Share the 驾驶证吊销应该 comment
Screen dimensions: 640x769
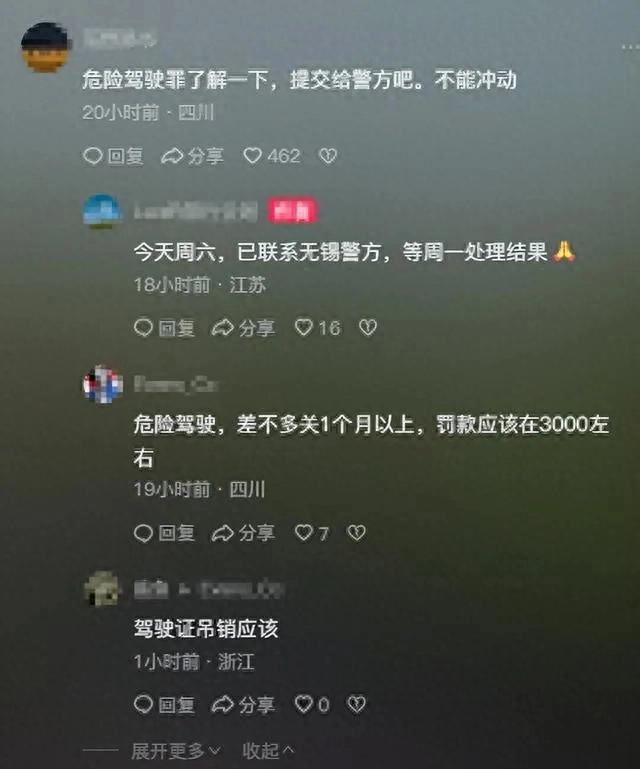pyautogui.click(x=243, y=705)
